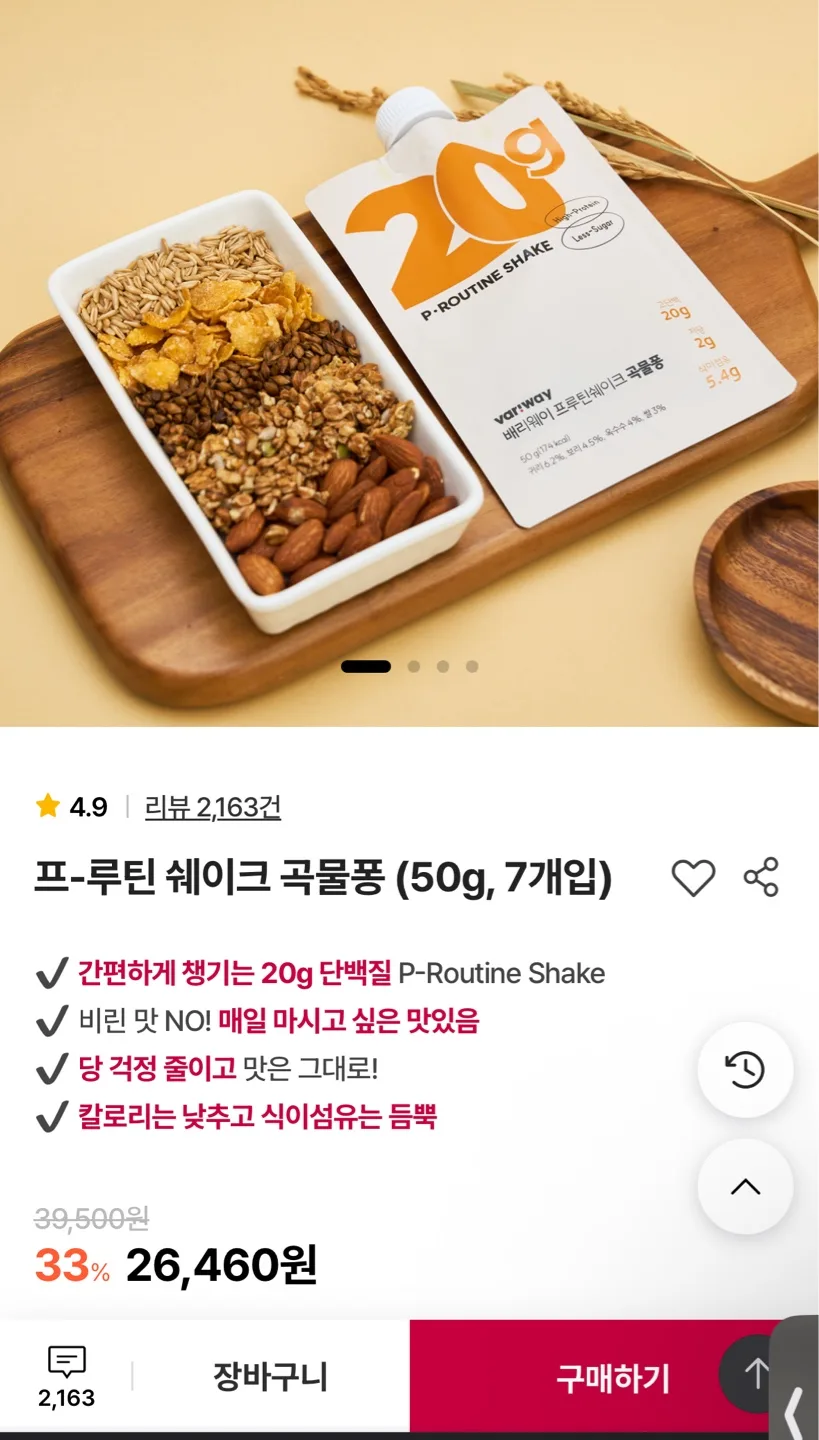Open recently viewed items with the clock icon
The height and width of the screenshot is (1440, 819).
pyautogui.click(x=744, y=1069)
